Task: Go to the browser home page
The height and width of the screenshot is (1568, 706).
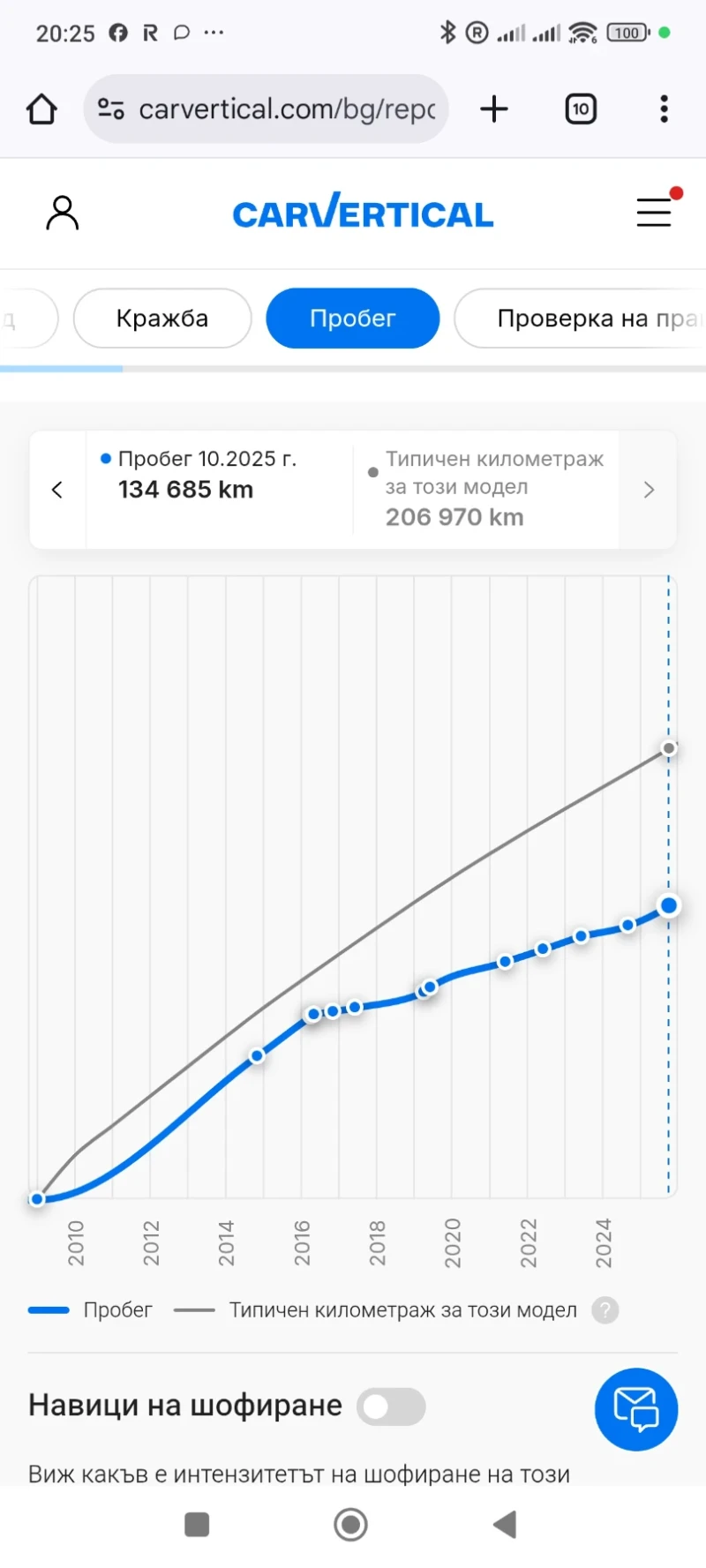Action: (x=41, y=109)
